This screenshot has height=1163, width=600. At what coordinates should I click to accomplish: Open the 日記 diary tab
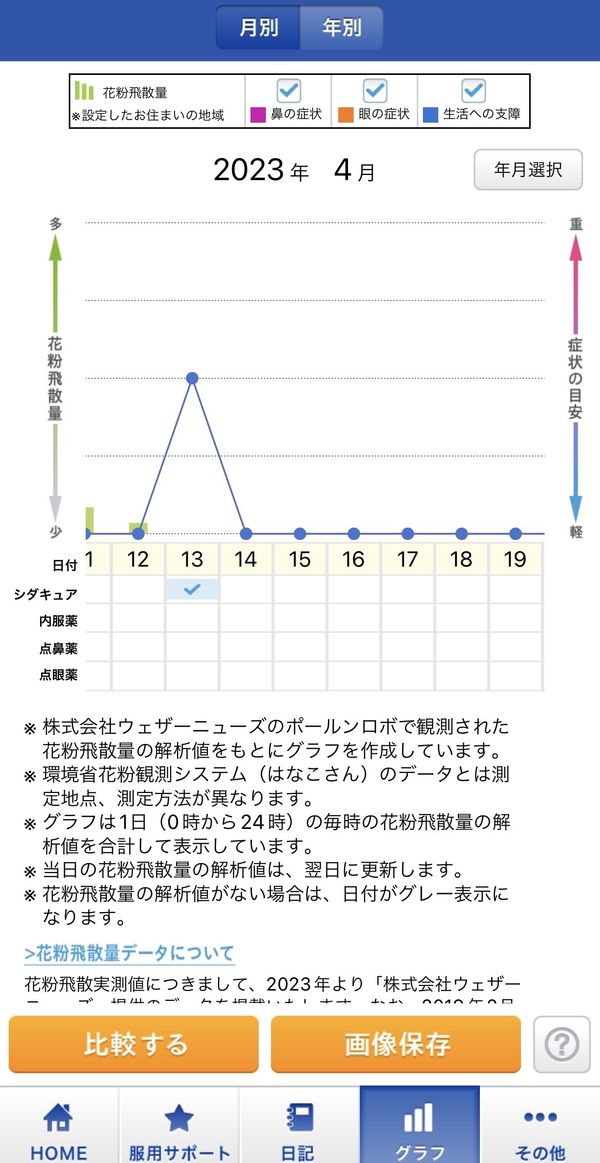click(300, 1126)
